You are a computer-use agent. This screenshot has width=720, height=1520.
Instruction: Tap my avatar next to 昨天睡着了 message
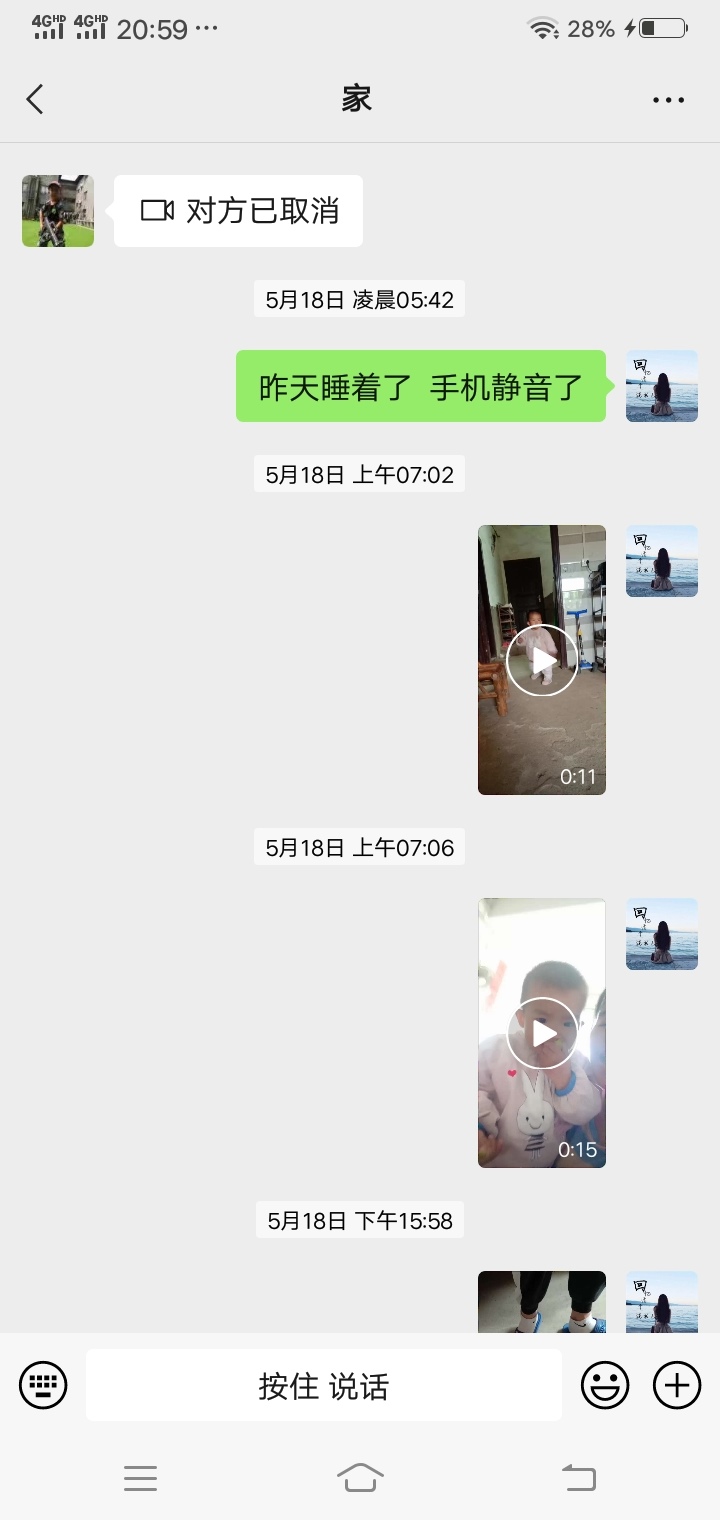pyautogui.click(x=662, y=386)
